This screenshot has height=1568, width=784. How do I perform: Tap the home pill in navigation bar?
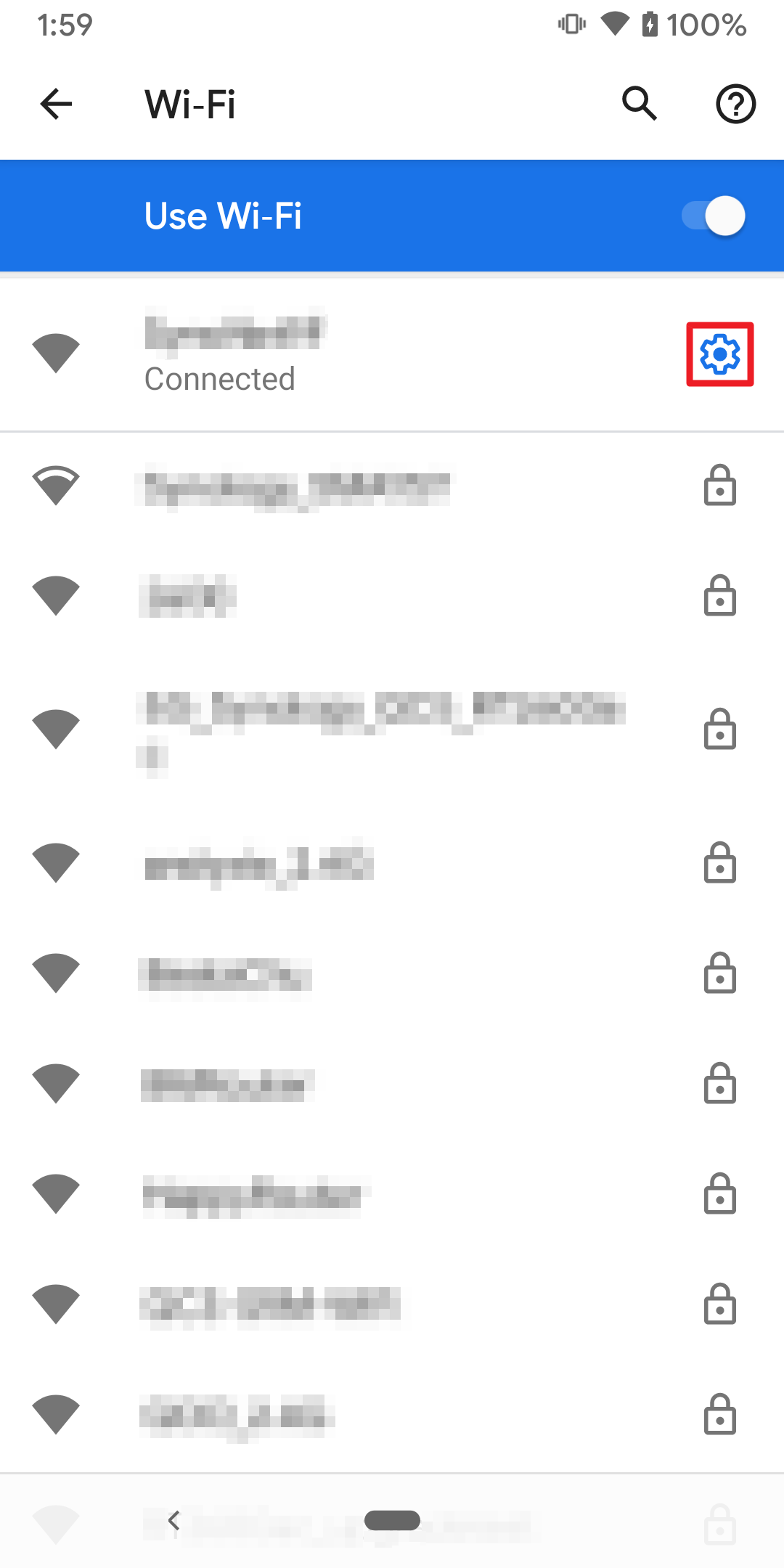click(392, 1520)
